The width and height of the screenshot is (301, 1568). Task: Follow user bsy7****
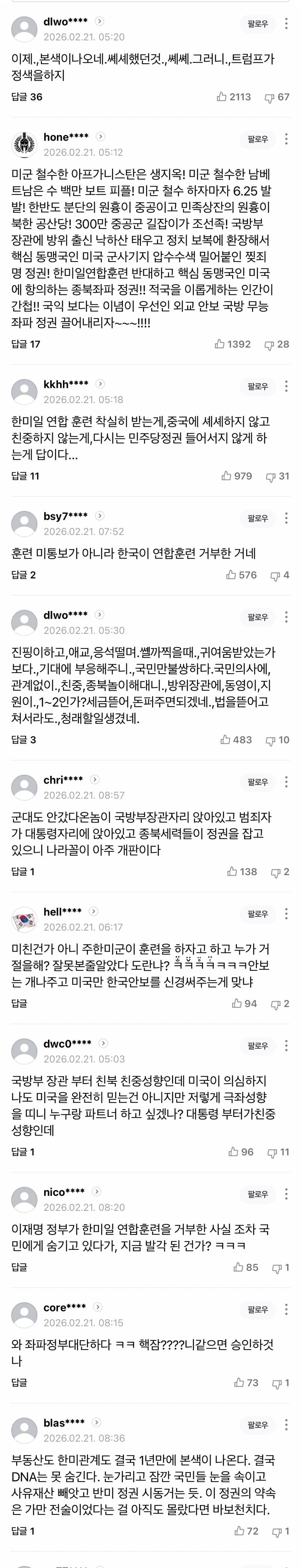click(x=257, y=518)
